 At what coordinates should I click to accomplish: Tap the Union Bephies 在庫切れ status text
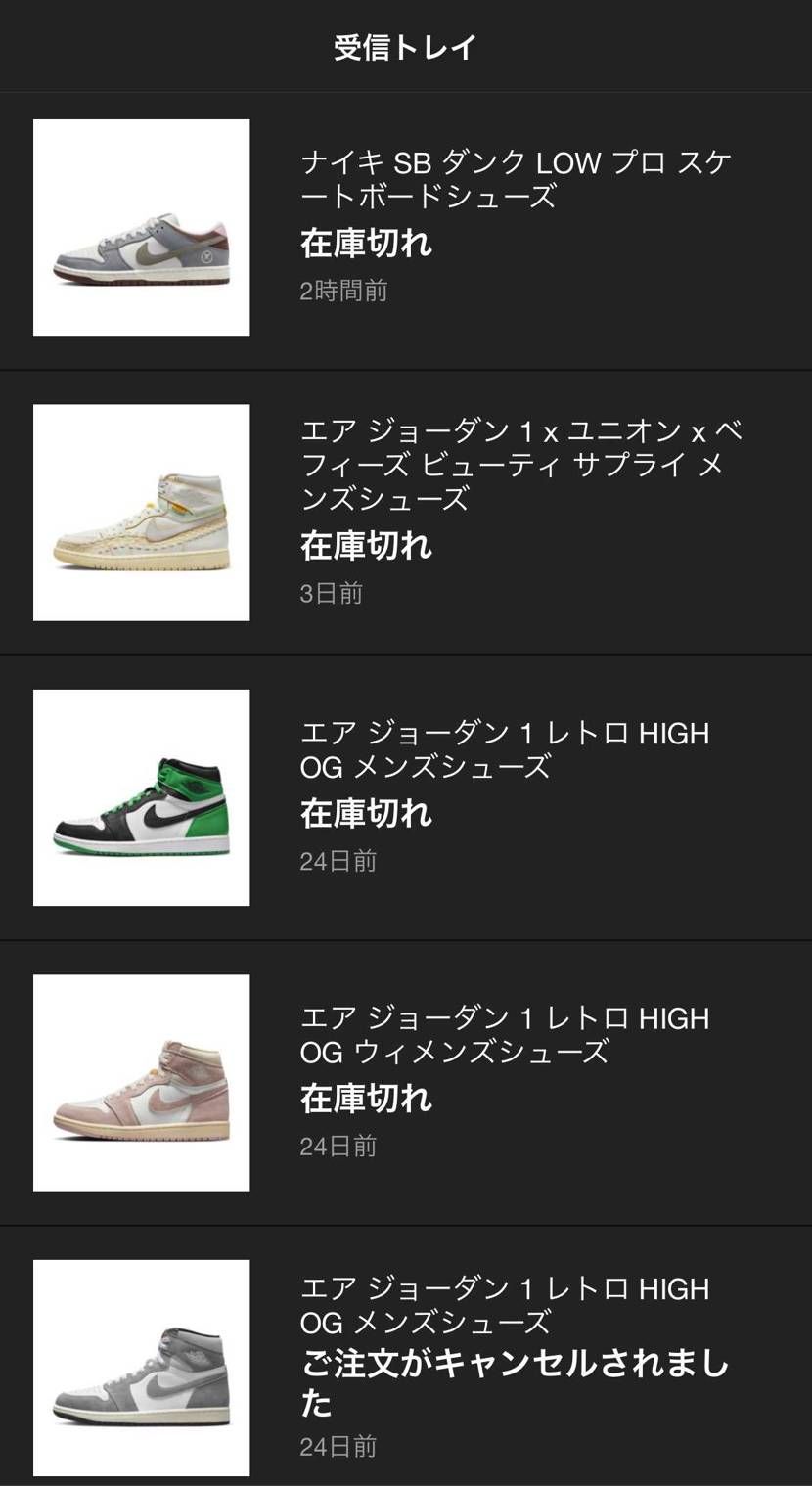(366, 546)
